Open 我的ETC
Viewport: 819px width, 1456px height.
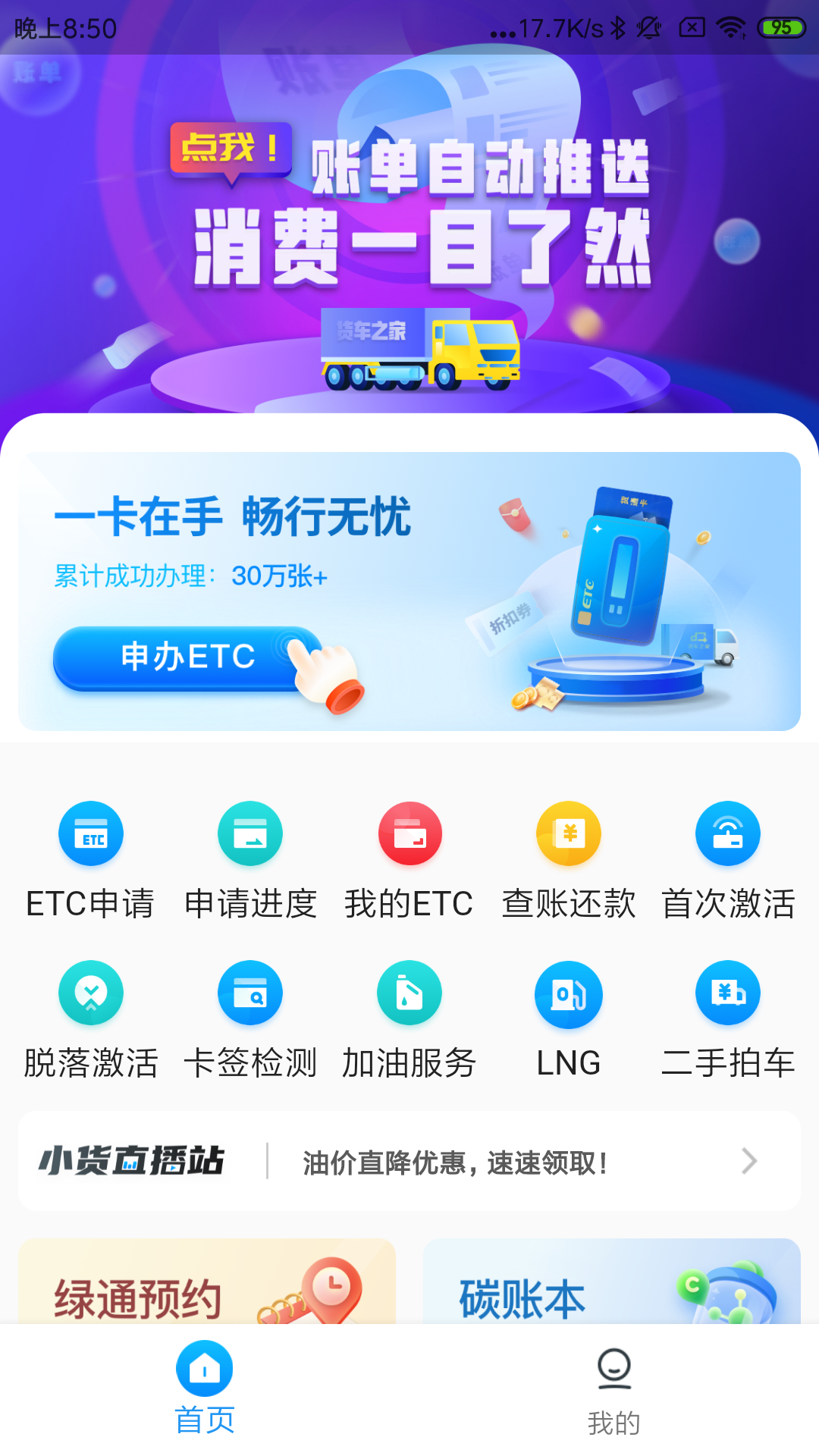pos(409,861)
